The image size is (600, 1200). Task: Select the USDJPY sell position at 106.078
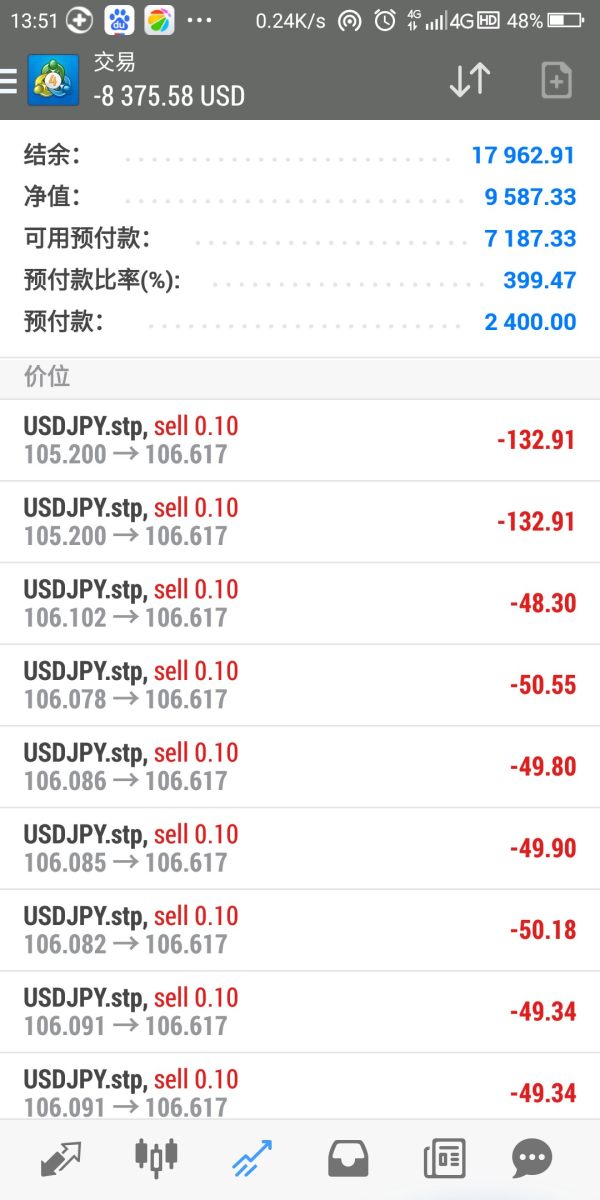click(x=300, y=685)
